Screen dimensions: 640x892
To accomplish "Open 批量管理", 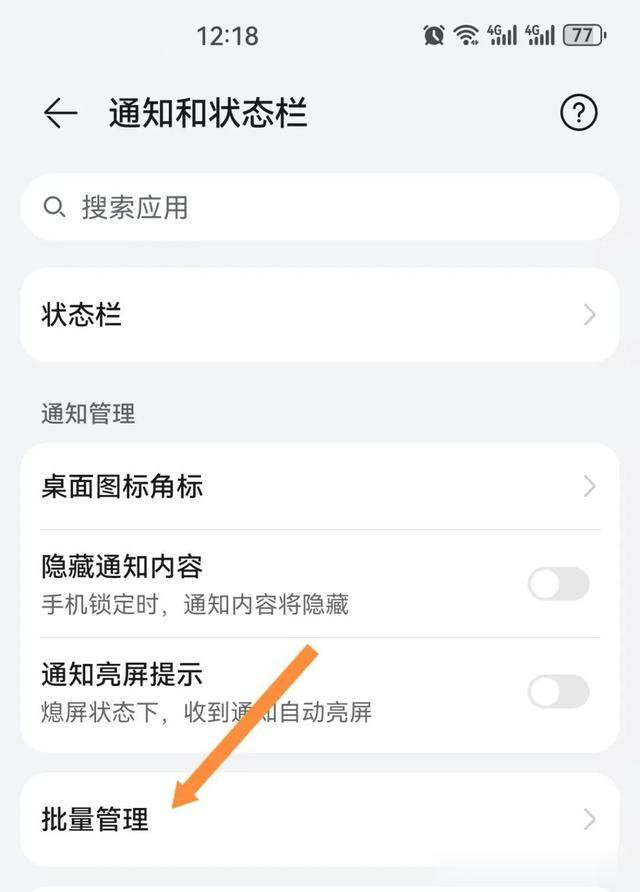I will coord(320,820).
